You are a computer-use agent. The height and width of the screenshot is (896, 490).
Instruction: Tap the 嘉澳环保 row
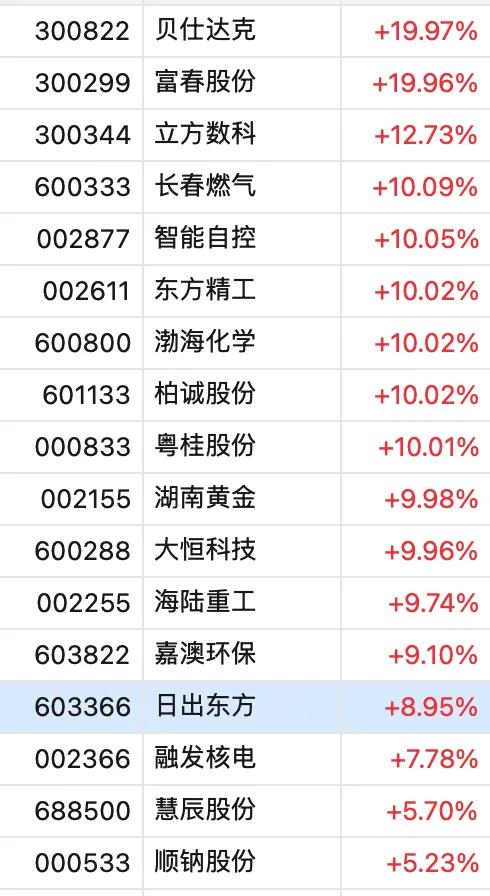click(x=245, y=655)
